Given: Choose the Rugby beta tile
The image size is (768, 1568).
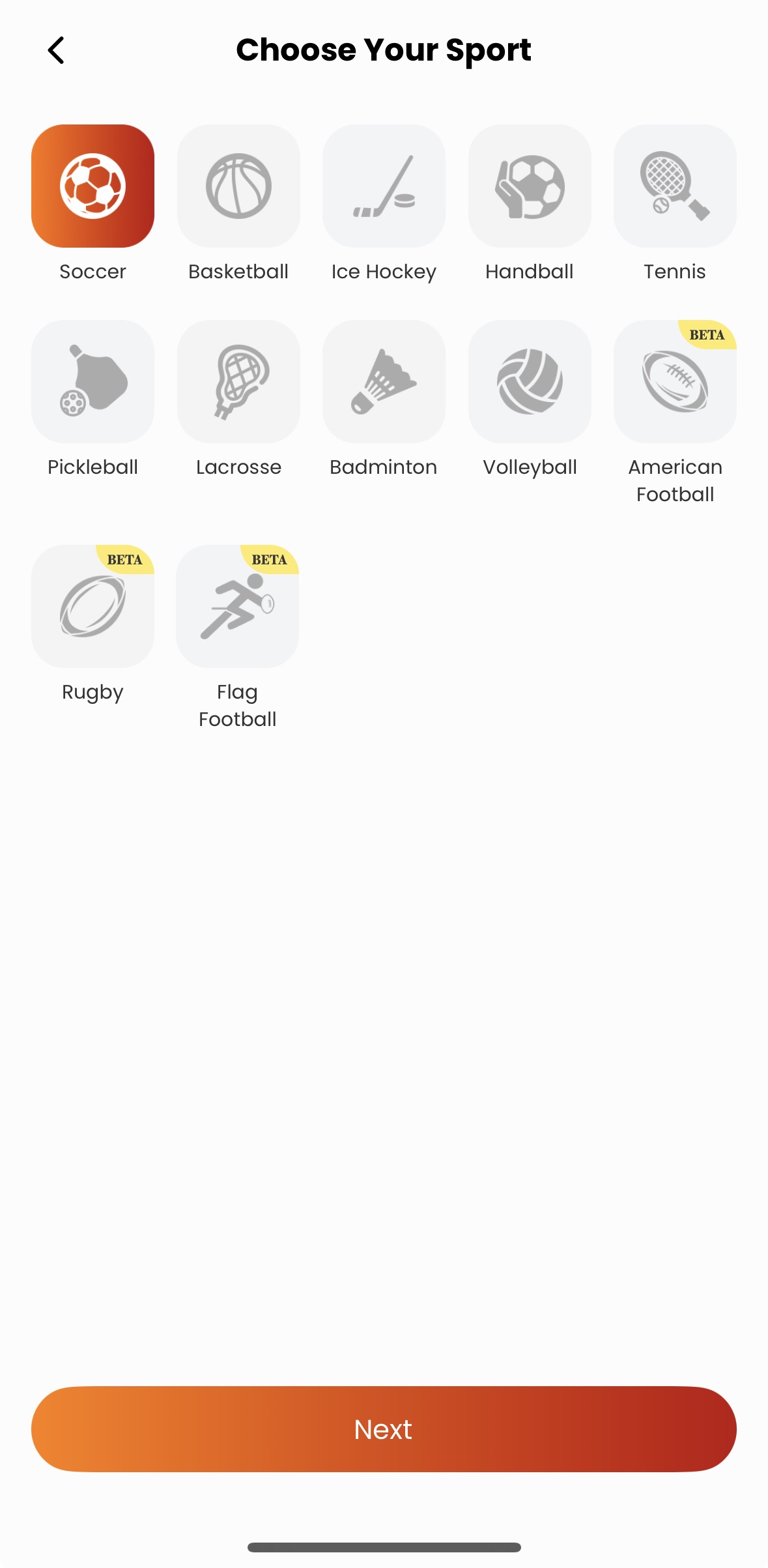Looking at the screenshot, I should pyautogui.click(x=92, y=606).
